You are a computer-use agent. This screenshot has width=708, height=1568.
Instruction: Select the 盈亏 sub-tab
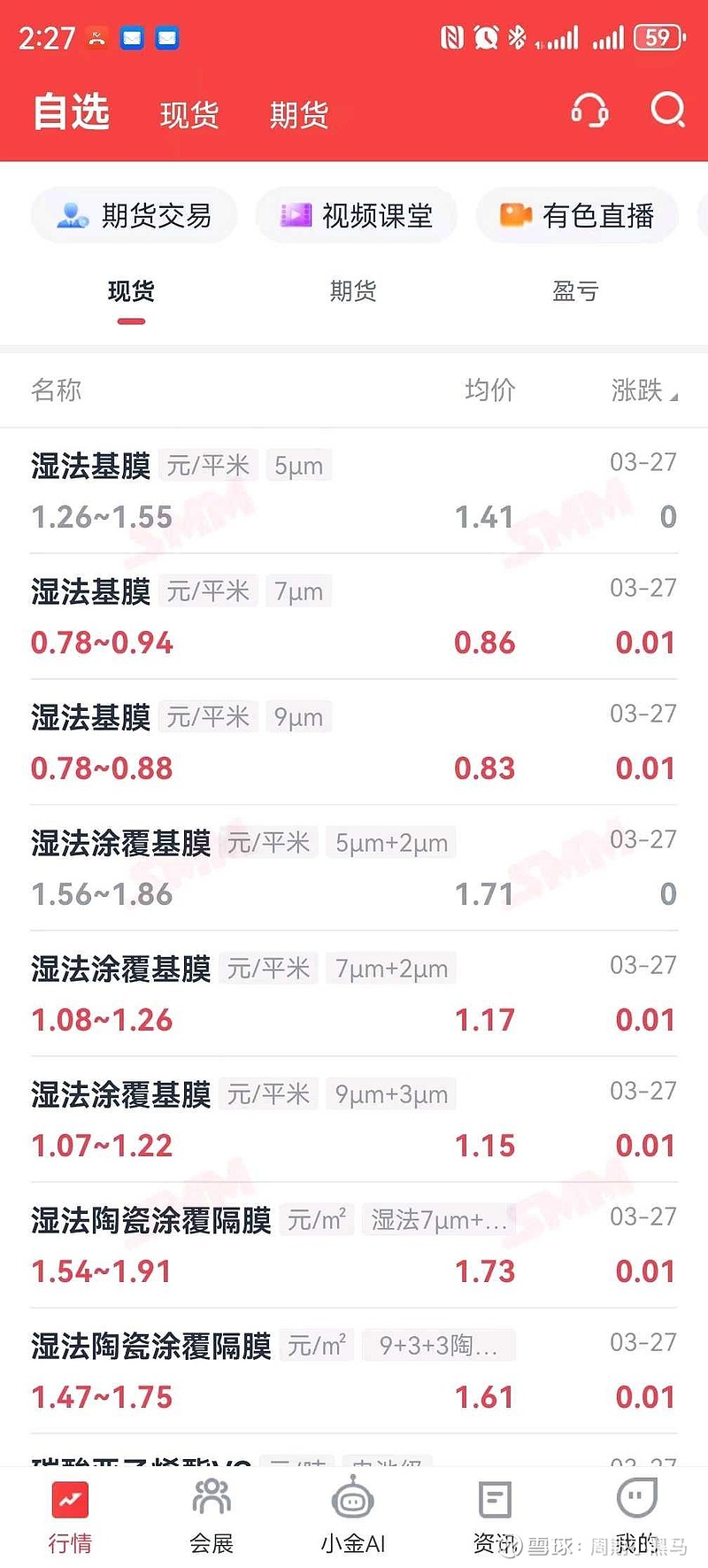pyautogui.click(x=575, y=291)
